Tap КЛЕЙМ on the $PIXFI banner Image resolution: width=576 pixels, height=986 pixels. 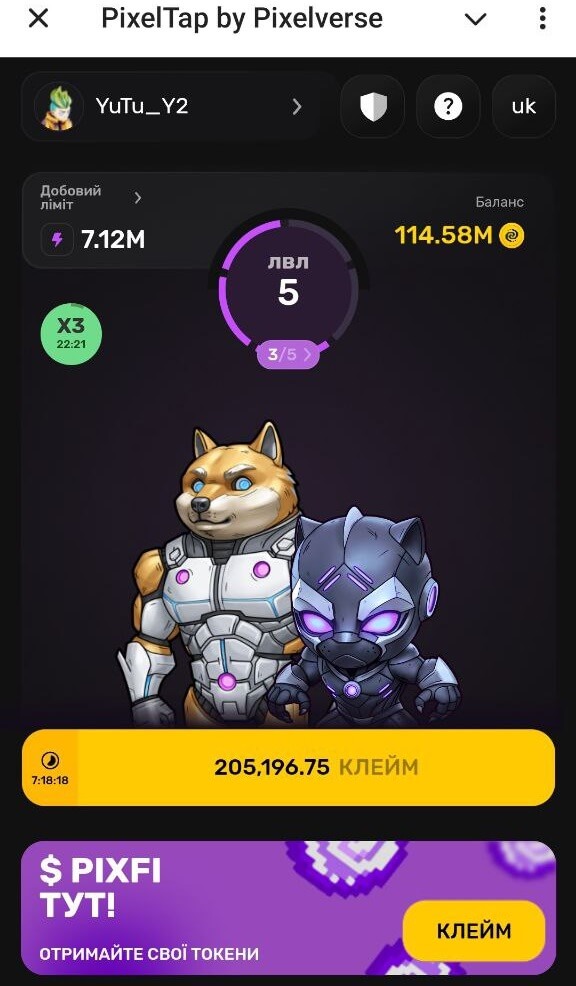474,930
